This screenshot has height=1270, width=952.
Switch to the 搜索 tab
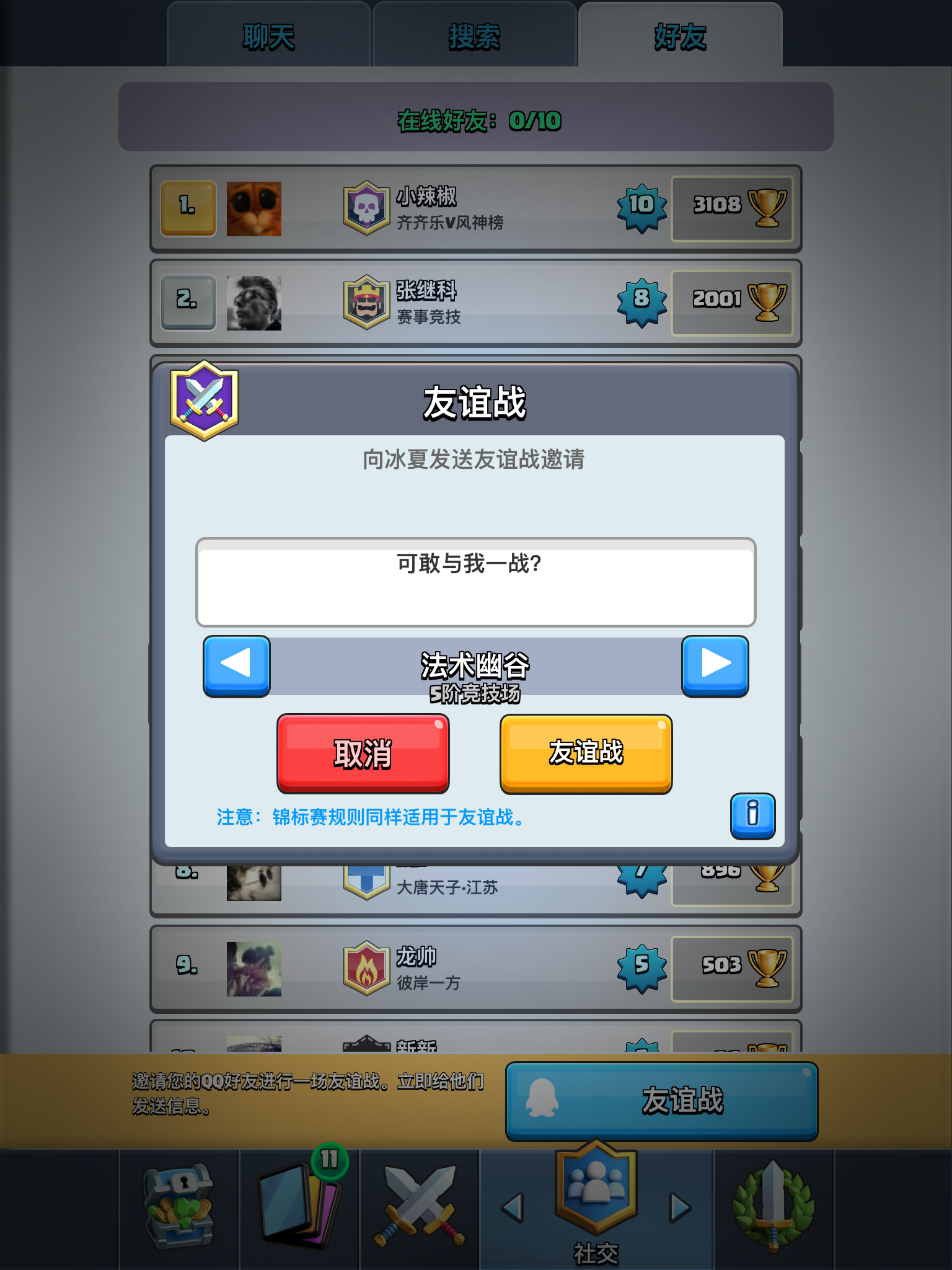click(x=474, y=37)
